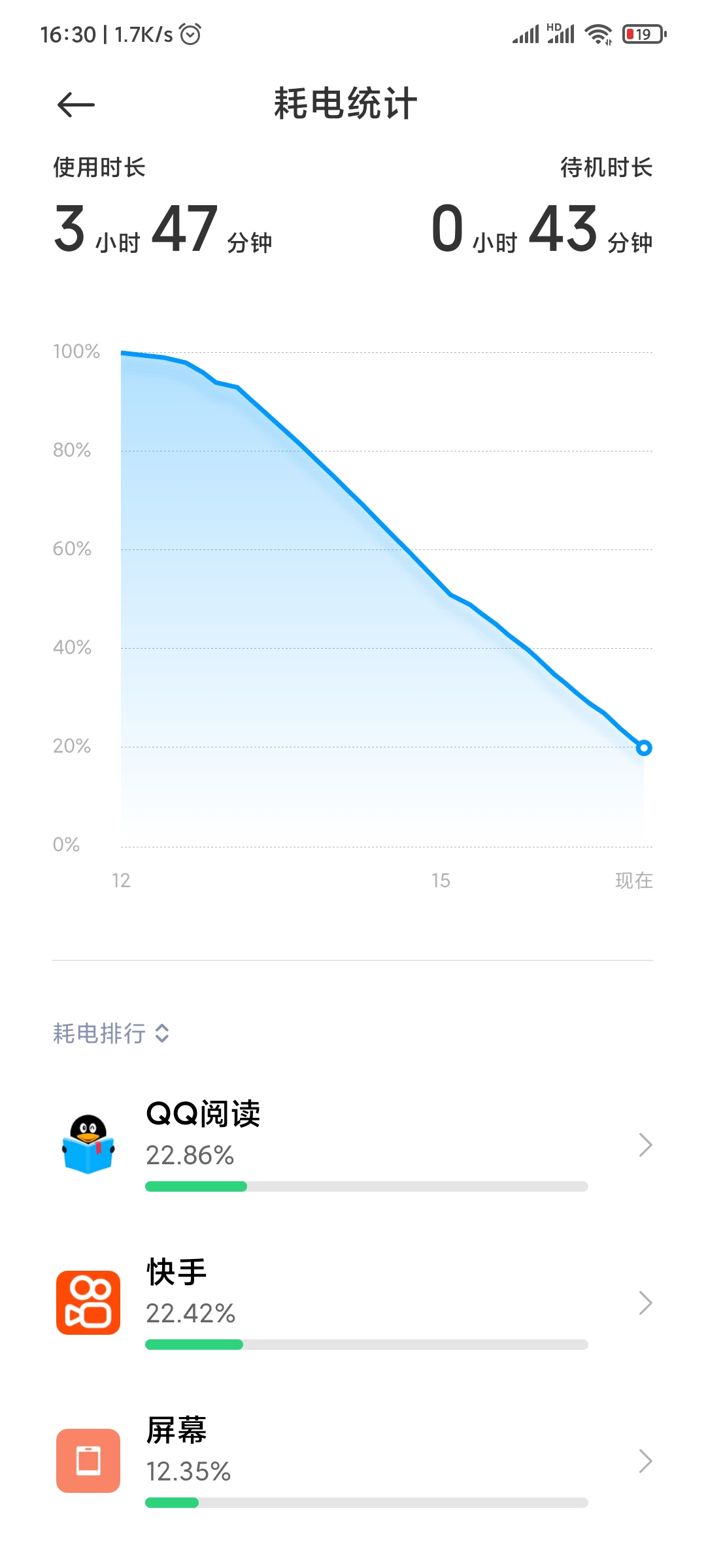706x1568 pixels.
Task: Go back using the top-left arrow
Action: click(76, 105)
